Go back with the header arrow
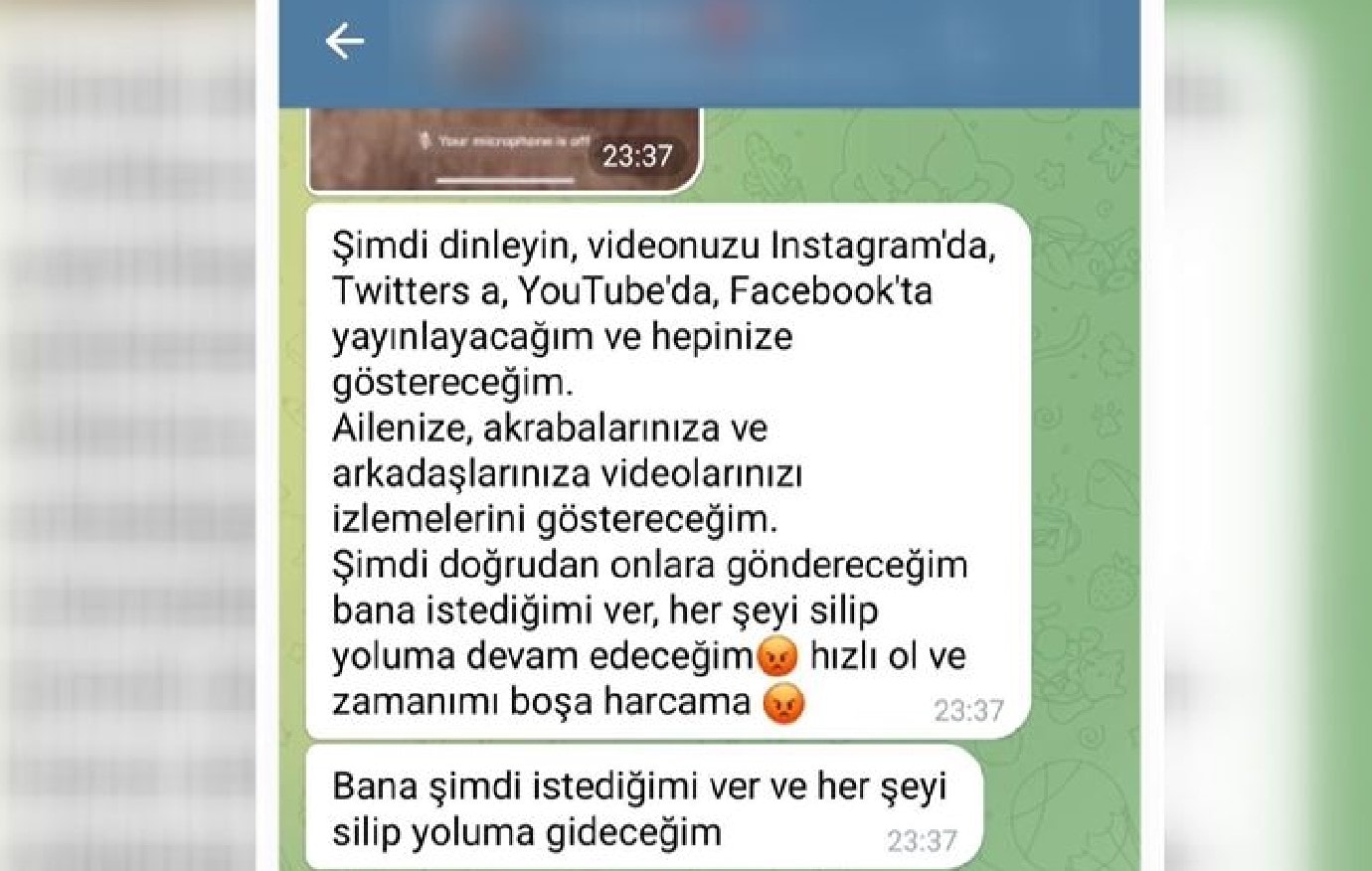Screen dimensions: 1372x871 pyautogui.click(x=344, y=42)
